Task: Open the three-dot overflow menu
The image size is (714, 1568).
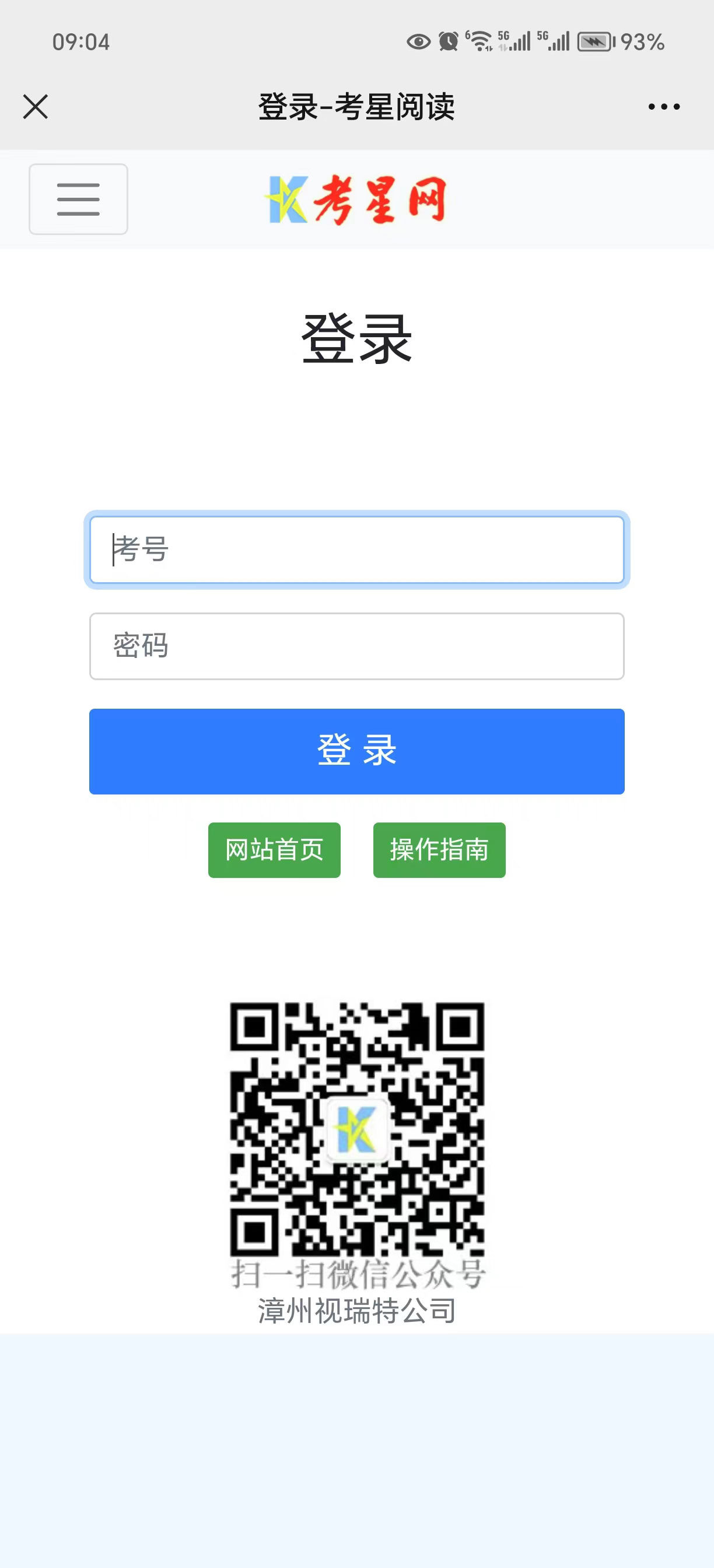Action: click(x=663, y=107)
